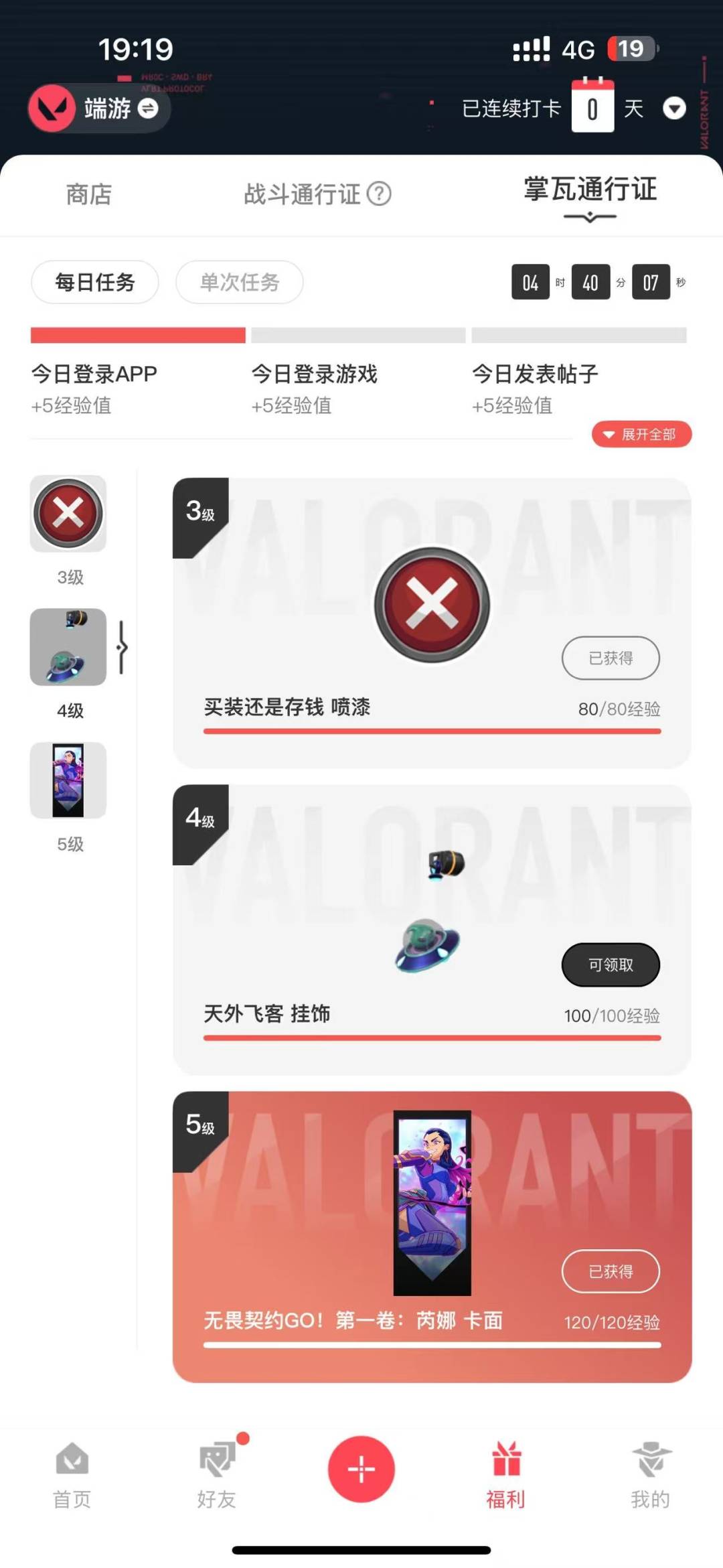Jump to level 4 reward thumbnail
Viewport: 723px width, 1568px height.
pos(68,647)
